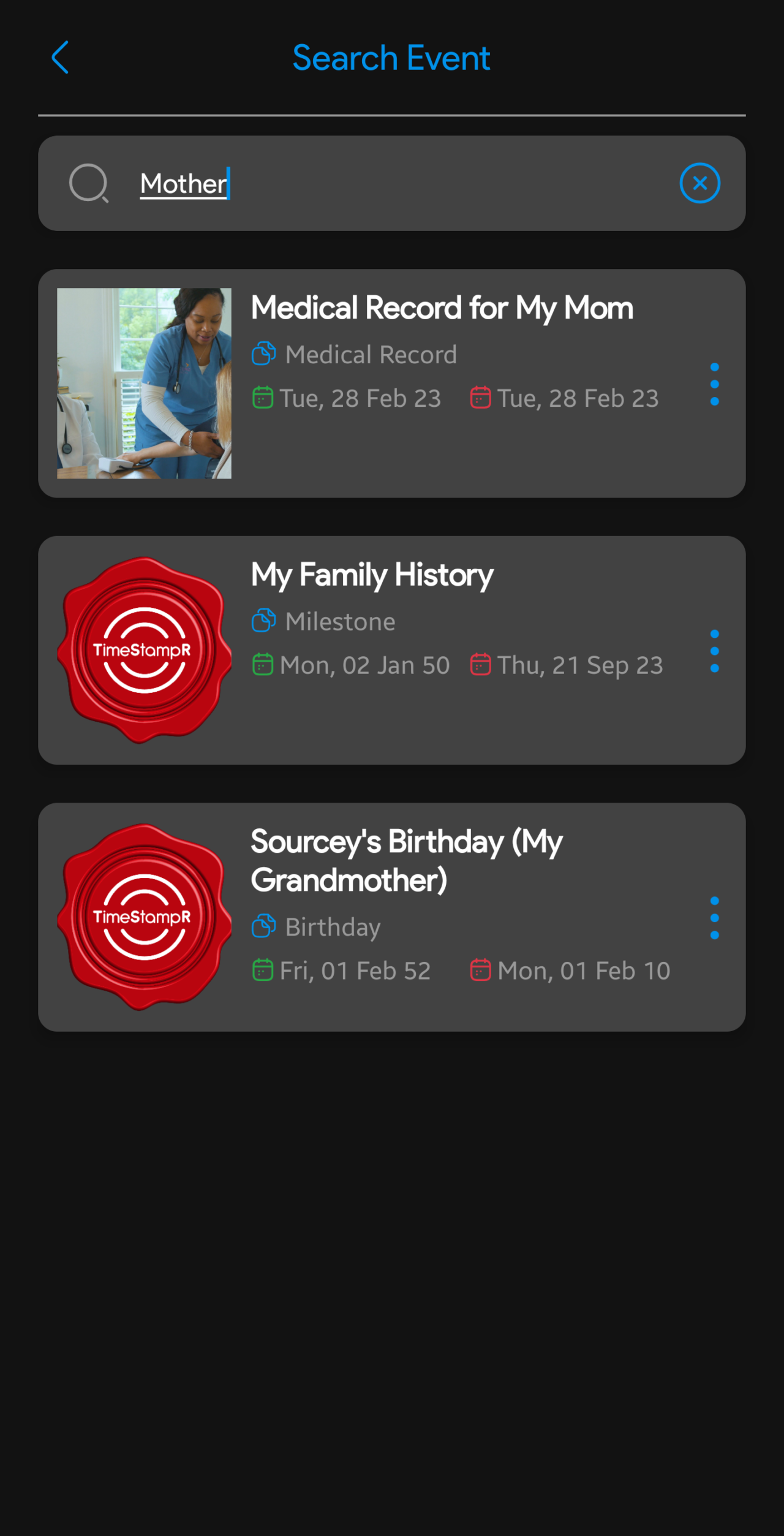Select the My Family History event card
Image resolution: width=784 pixels, height=1536 pixels.
click(429, 651)
